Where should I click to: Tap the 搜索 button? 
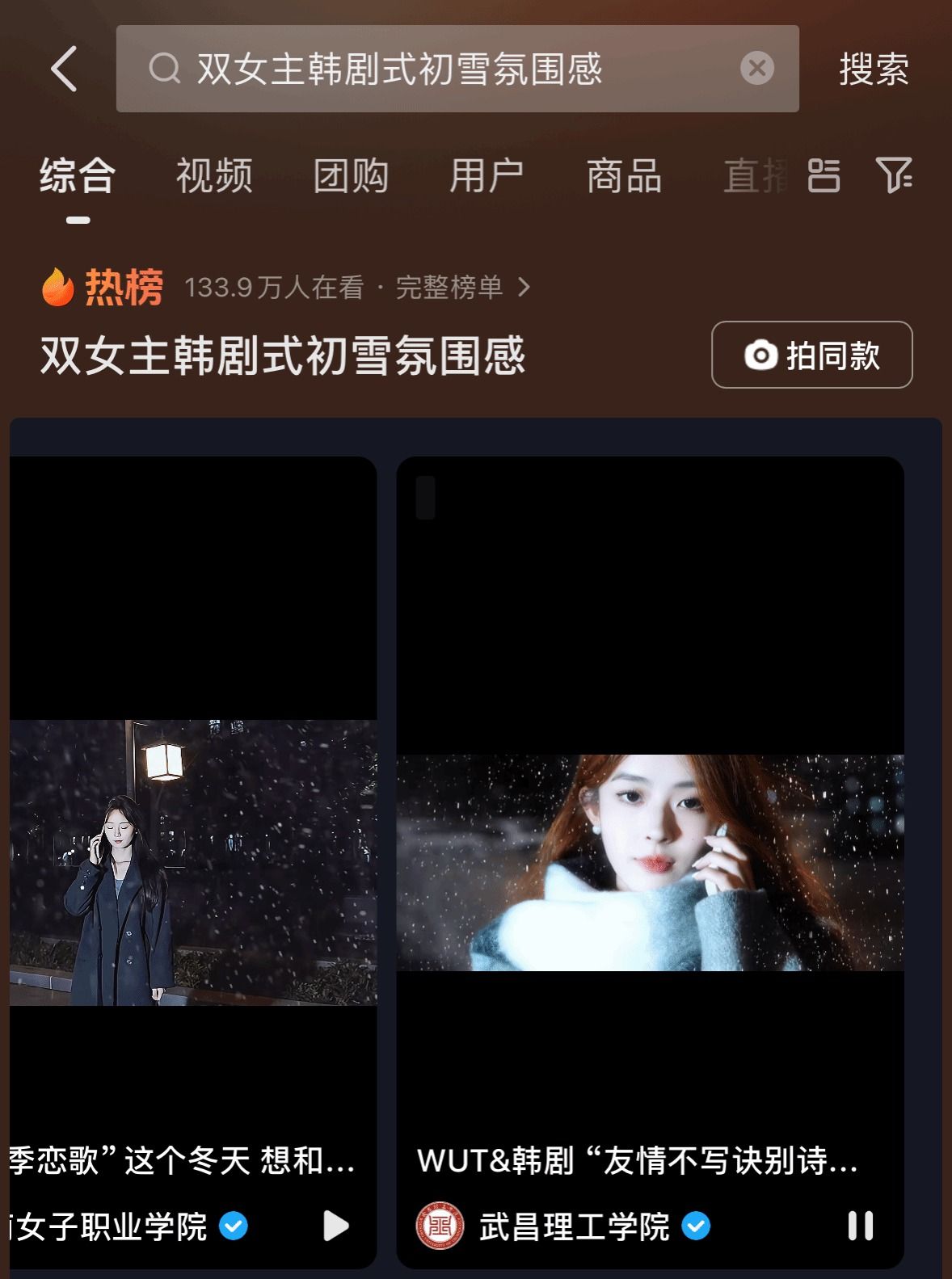874,69
